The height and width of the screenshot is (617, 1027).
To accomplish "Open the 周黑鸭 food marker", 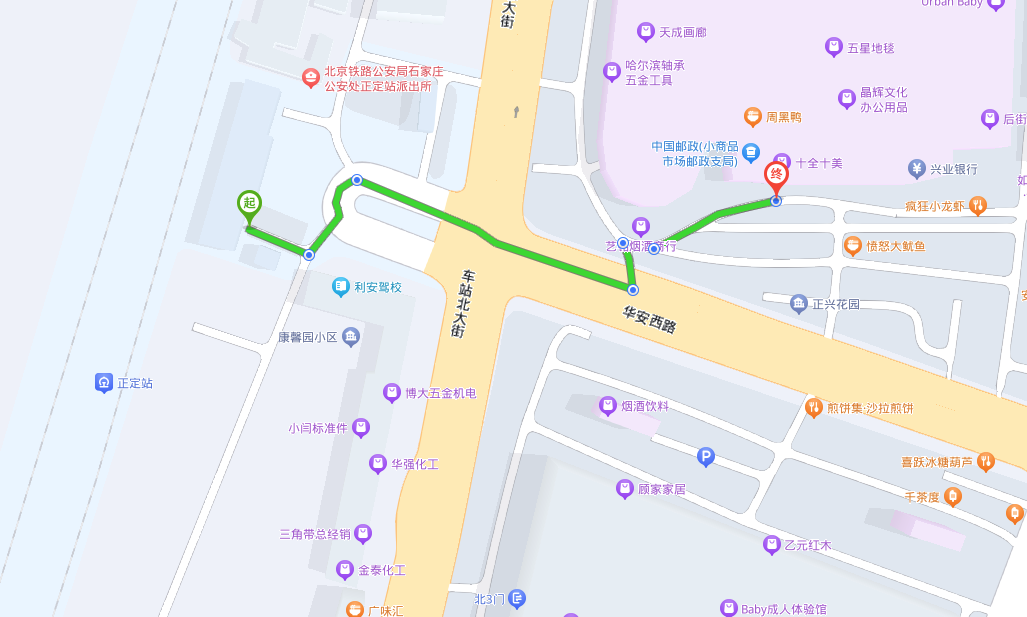I will pyautogui.click(x=753, y=117).
